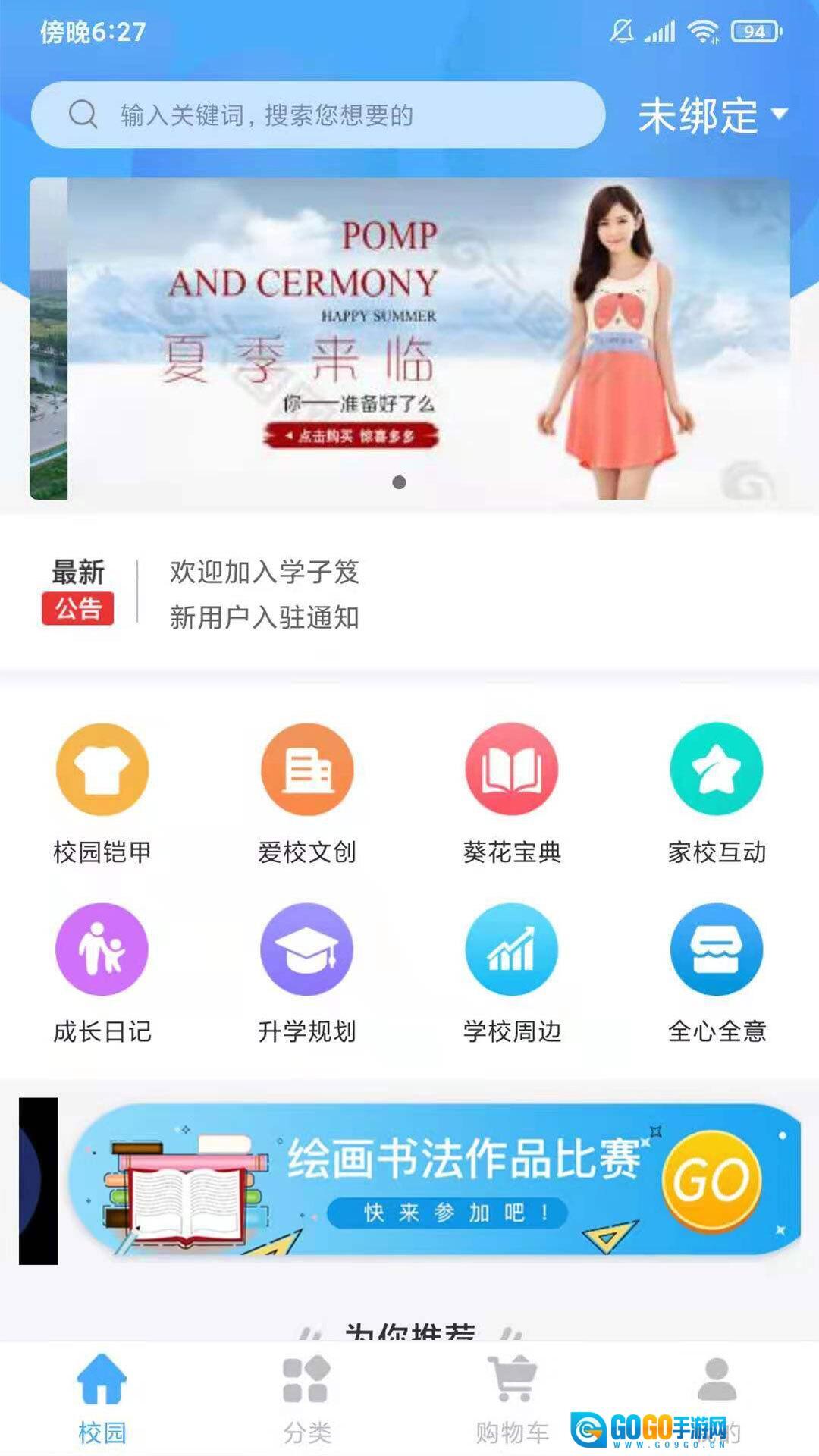This screenshot has height=1456, width=819.
Task: Expand the 未绑定 dropdown
Action: tap(713, 115)
